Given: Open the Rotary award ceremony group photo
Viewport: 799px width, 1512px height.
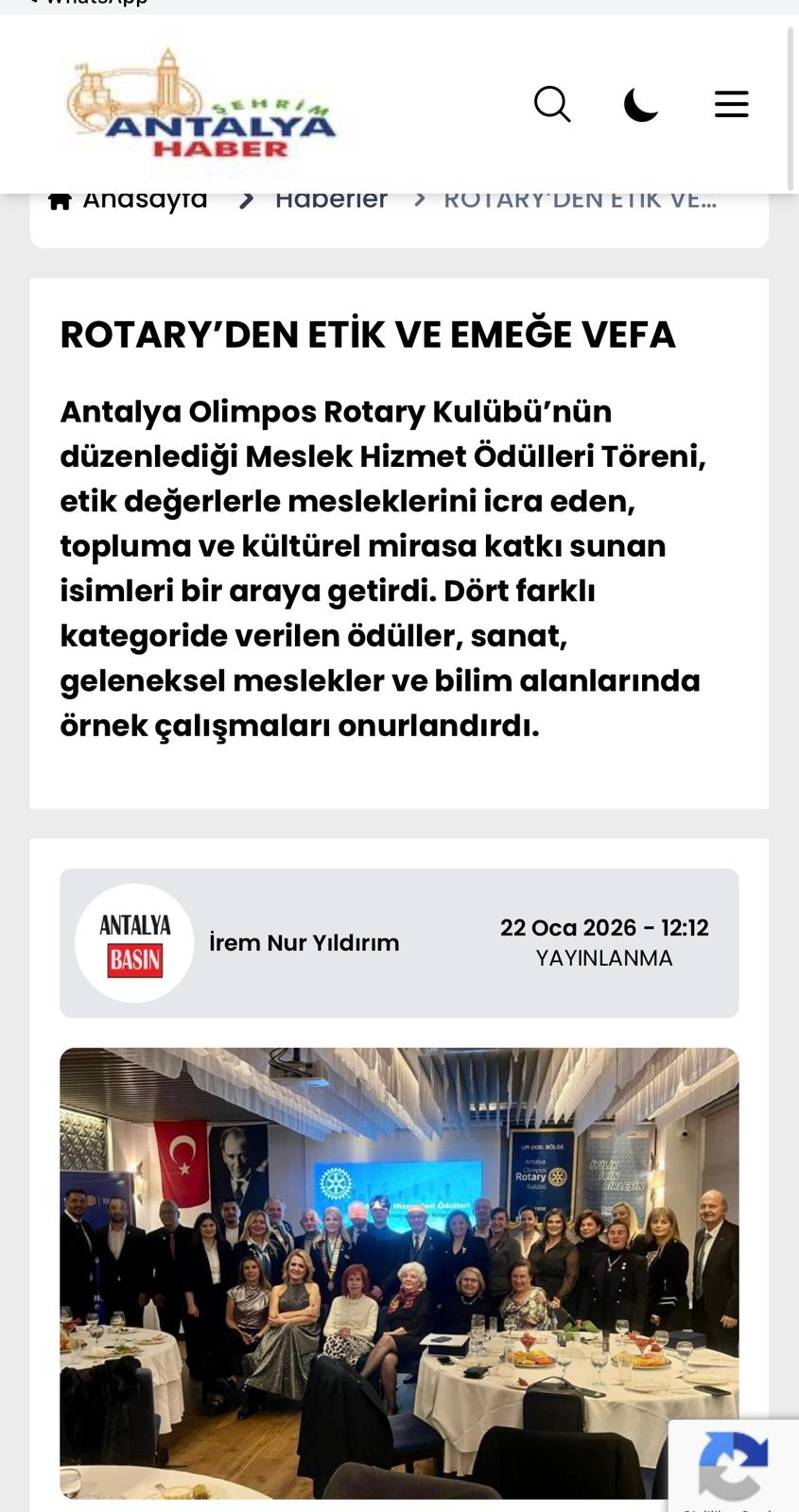Looking at the screenshot, I should point(399,1272).
